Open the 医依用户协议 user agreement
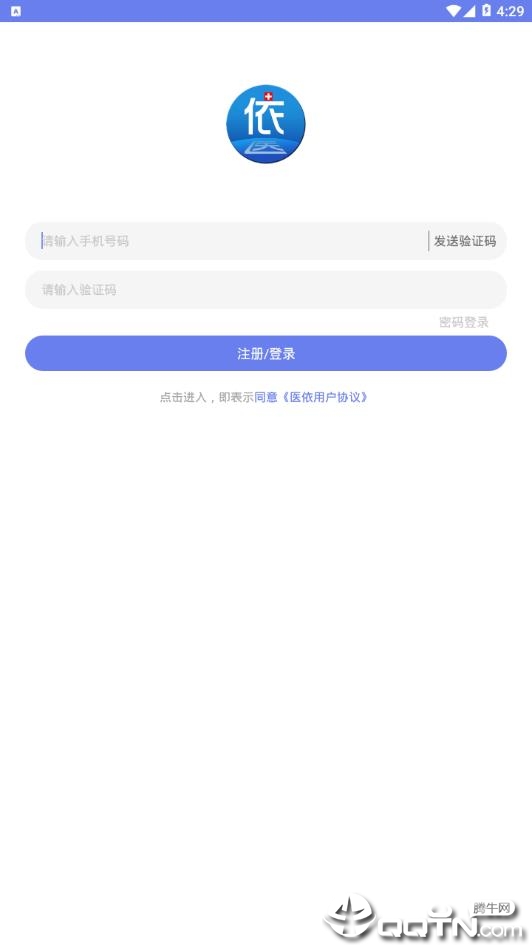Screen dimensions: 532x946 [325, 397]
